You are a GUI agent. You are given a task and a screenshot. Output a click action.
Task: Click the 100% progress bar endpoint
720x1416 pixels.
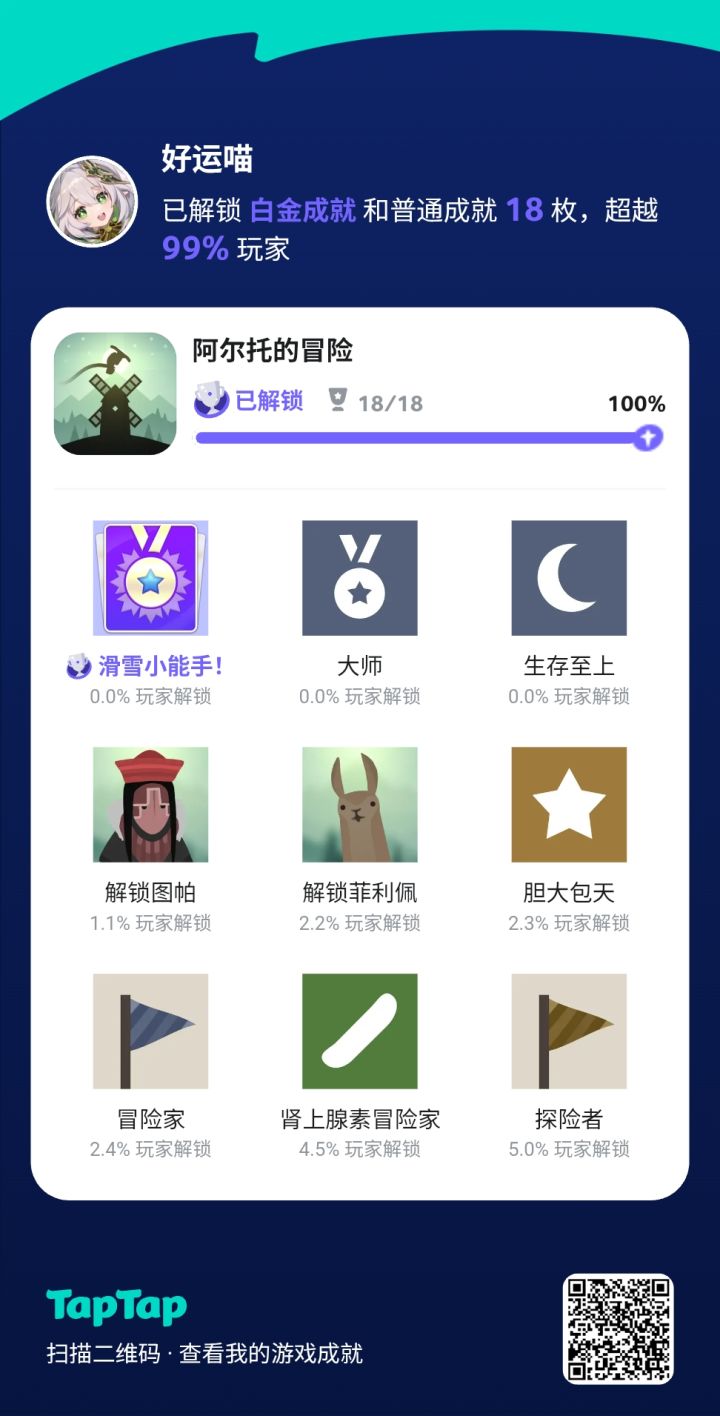click(x=648, y=437)
